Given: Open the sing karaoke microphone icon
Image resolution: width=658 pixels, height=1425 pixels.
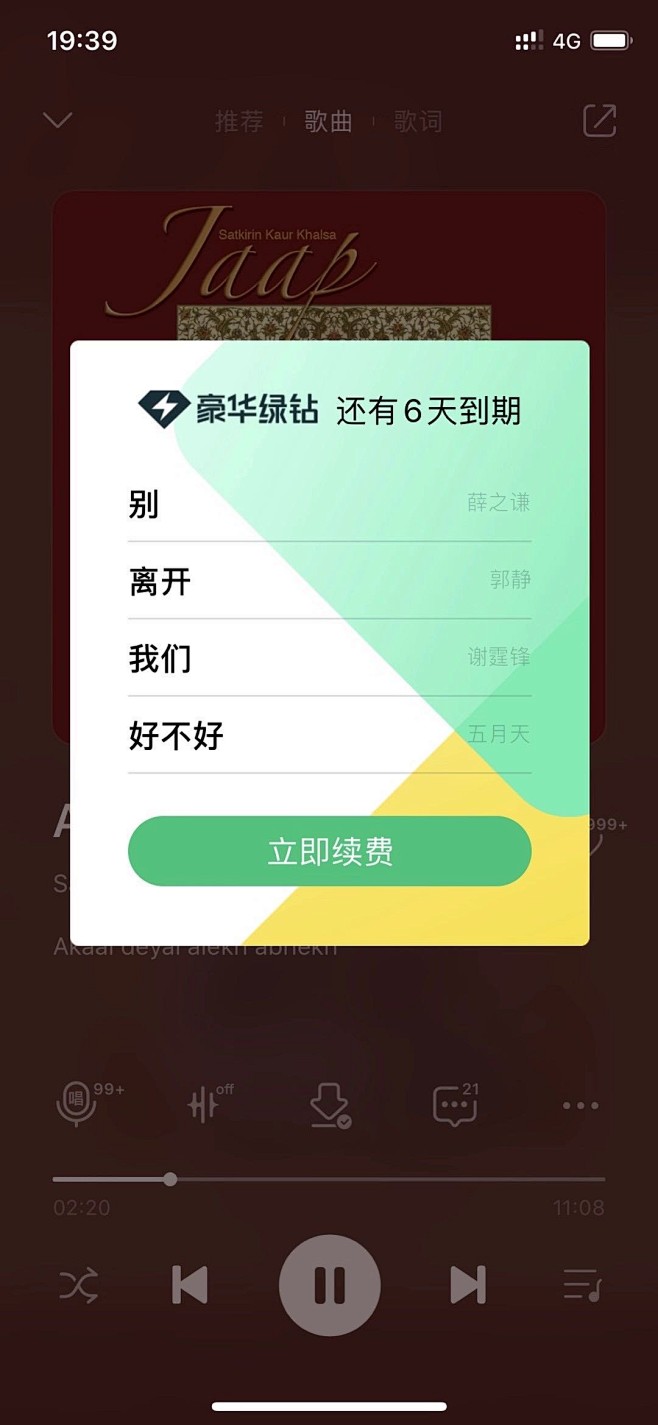Looking at the screenshot, I should pyautogui.click(x=76, y=1104).
